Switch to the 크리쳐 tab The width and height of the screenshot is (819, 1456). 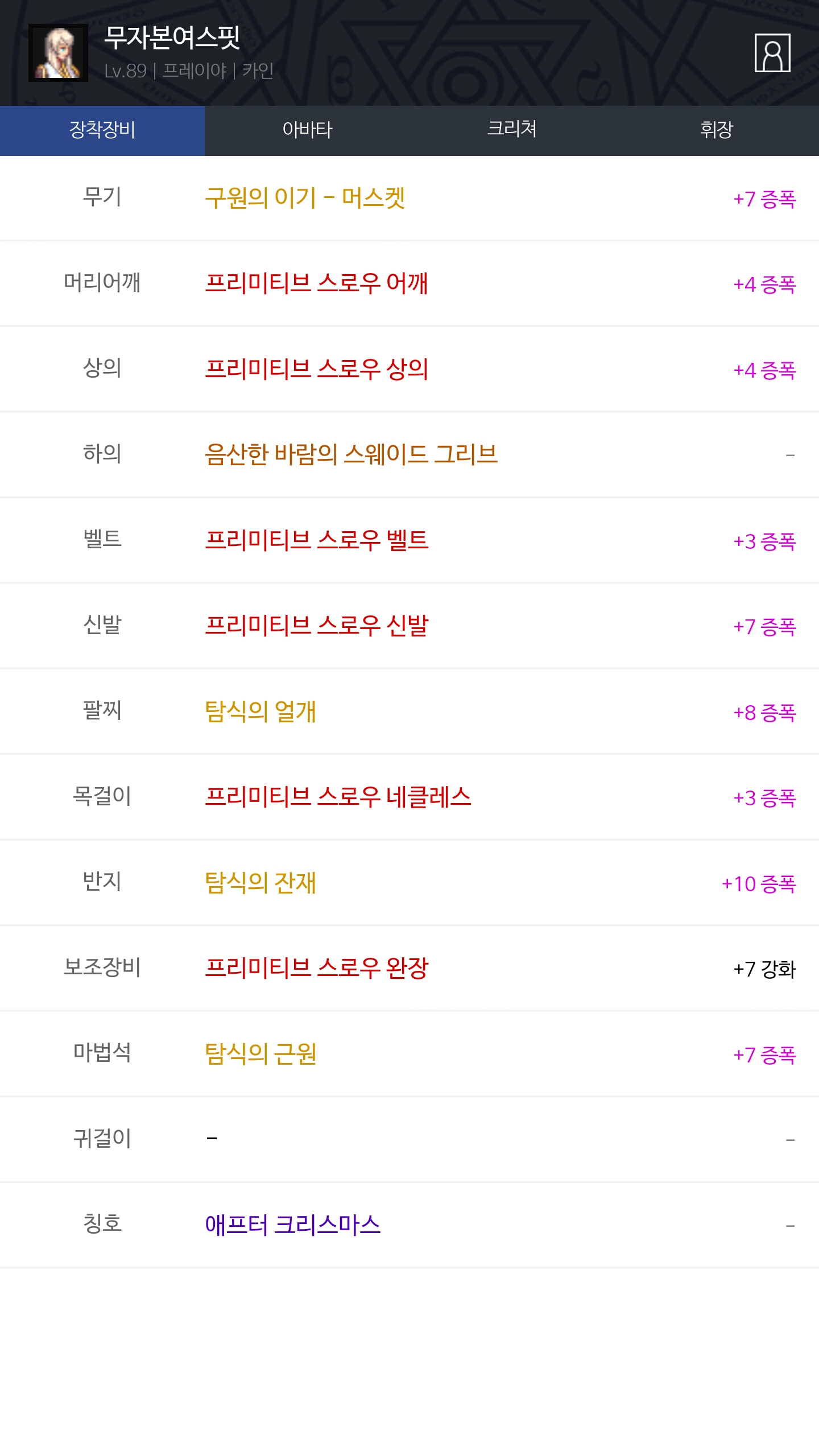(x=512, y=130)
